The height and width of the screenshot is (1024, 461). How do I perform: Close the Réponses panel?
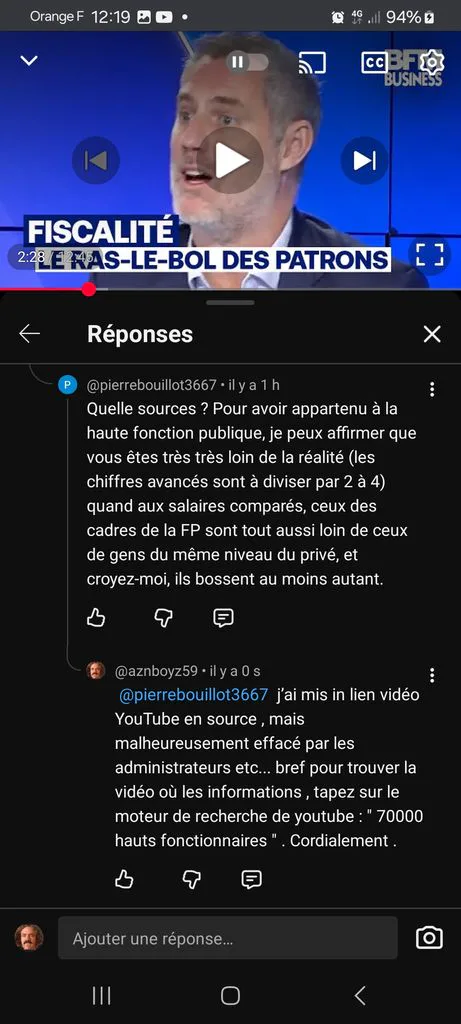432,334
